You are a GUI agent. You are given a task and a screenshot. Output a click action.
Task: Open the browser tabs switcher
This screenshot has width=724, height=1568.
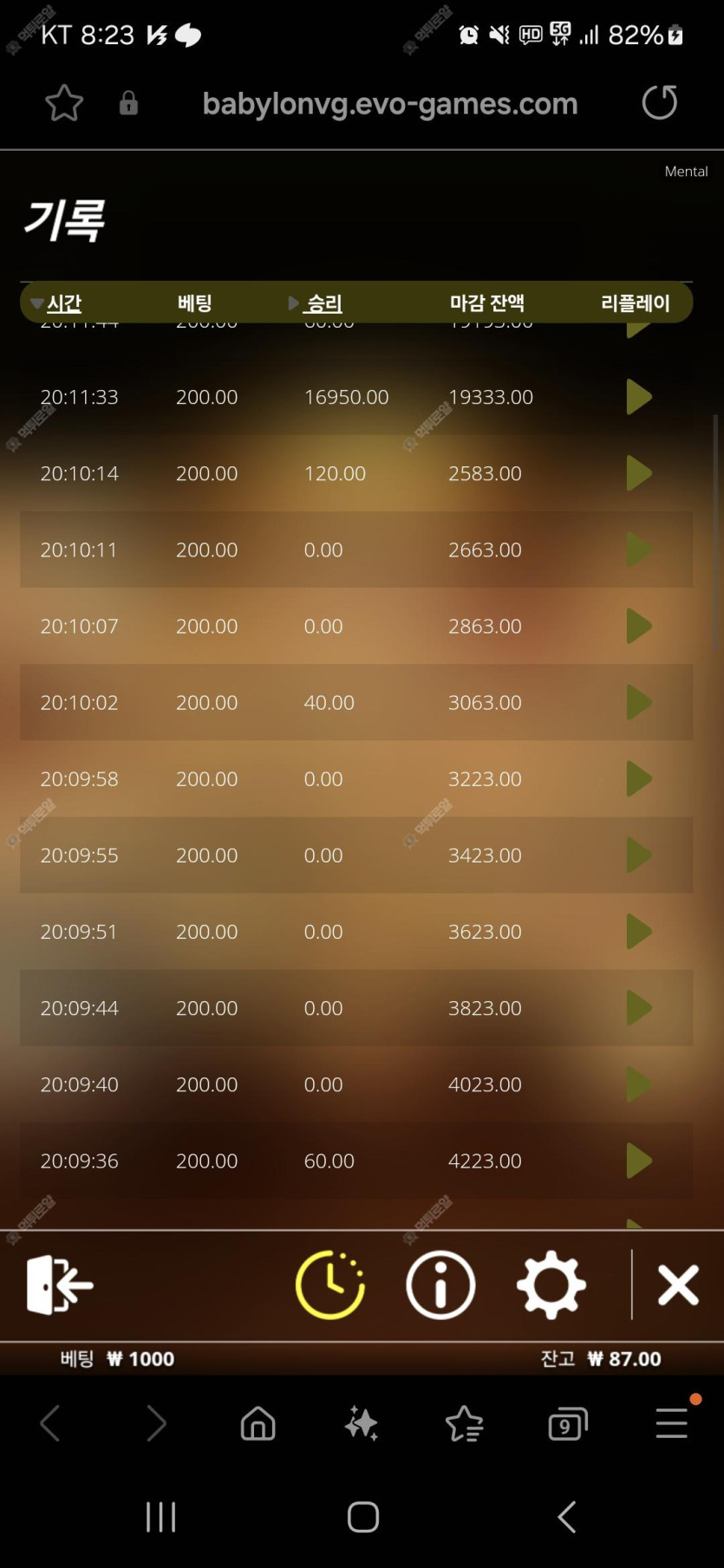tap(568, 1423)
